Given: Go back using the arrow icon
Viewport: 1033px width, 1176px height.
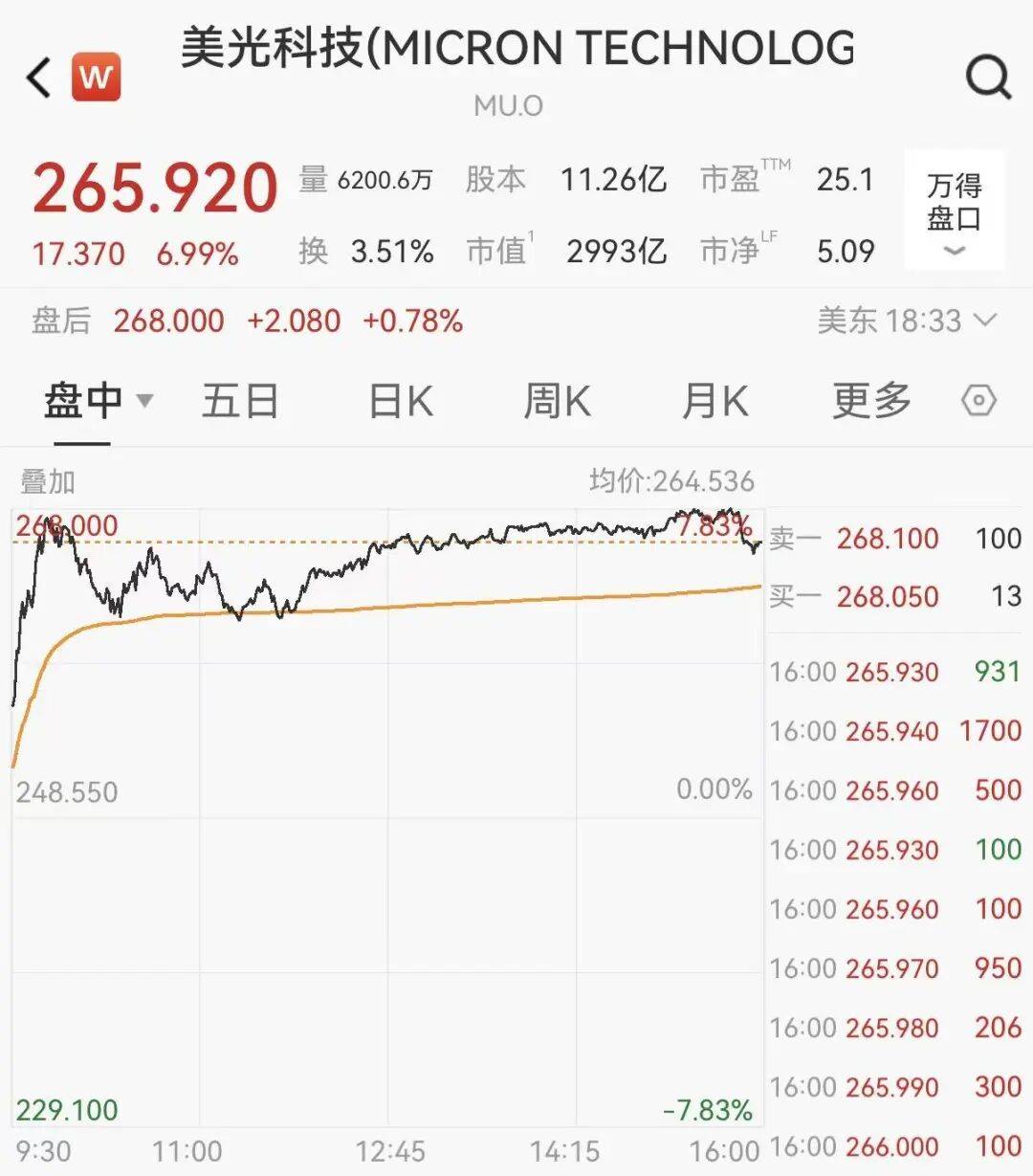Looking at the screenshot, I should [39, 78].
